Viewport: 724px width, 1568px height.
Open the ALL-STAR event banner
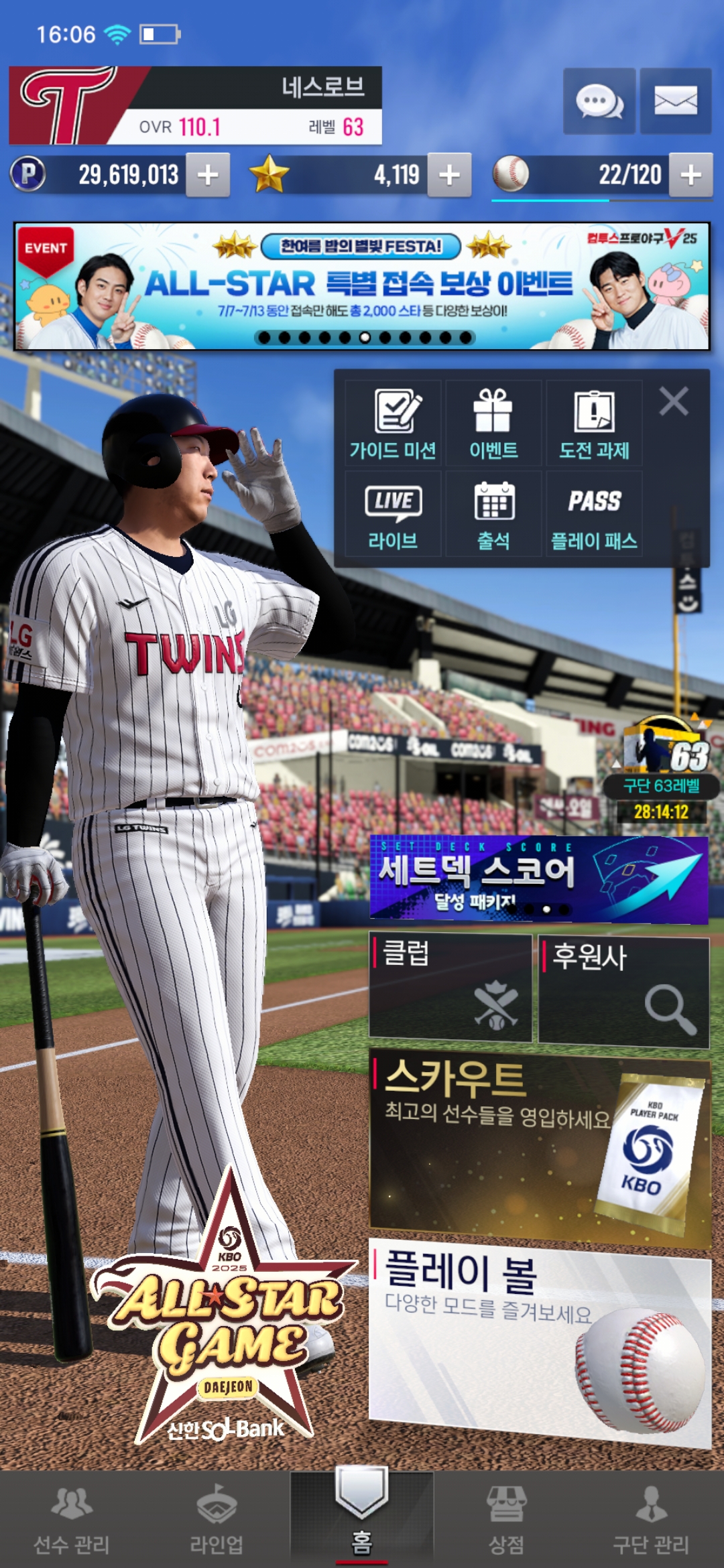pos(362,286)
